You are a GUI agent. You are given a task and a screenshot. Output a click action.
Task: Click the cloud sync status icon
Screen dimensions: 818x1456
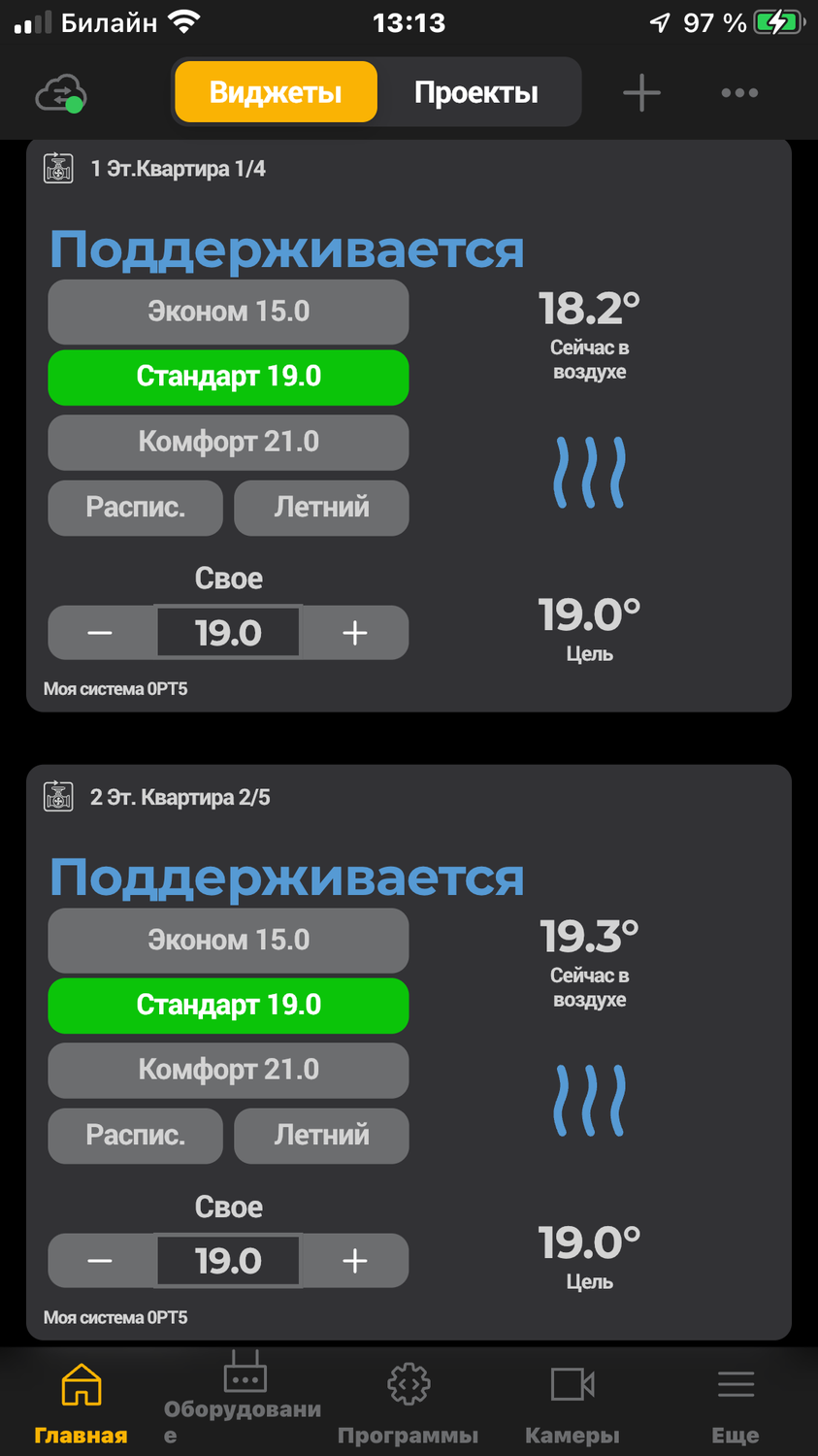click(59, 93)
